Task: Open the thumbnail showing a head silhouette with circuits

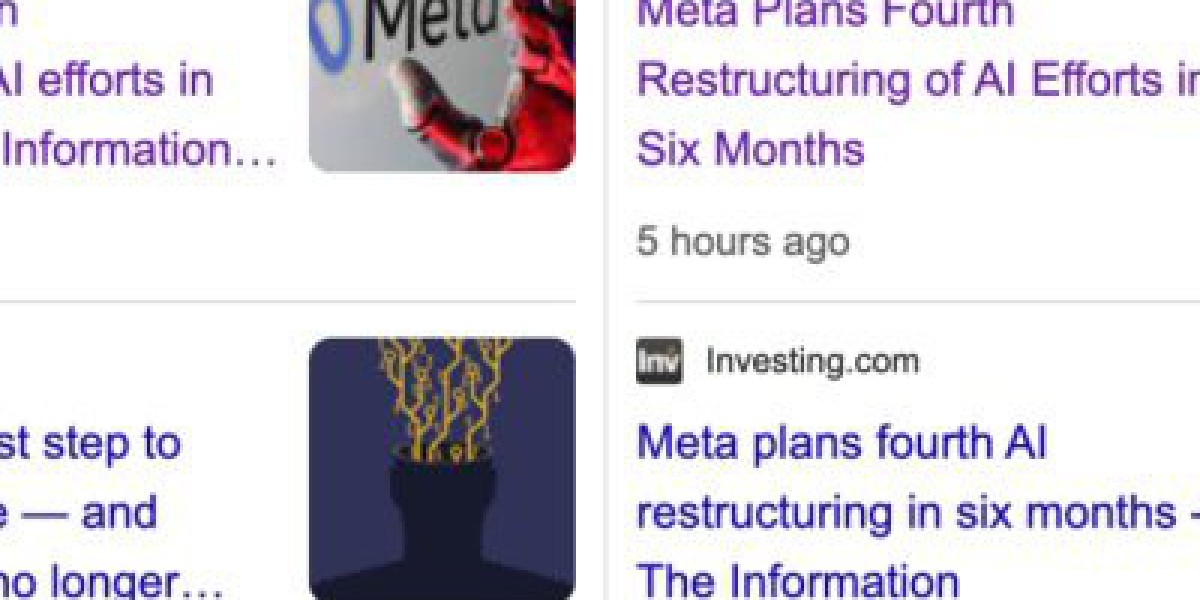Action: [x=442, y=468]
